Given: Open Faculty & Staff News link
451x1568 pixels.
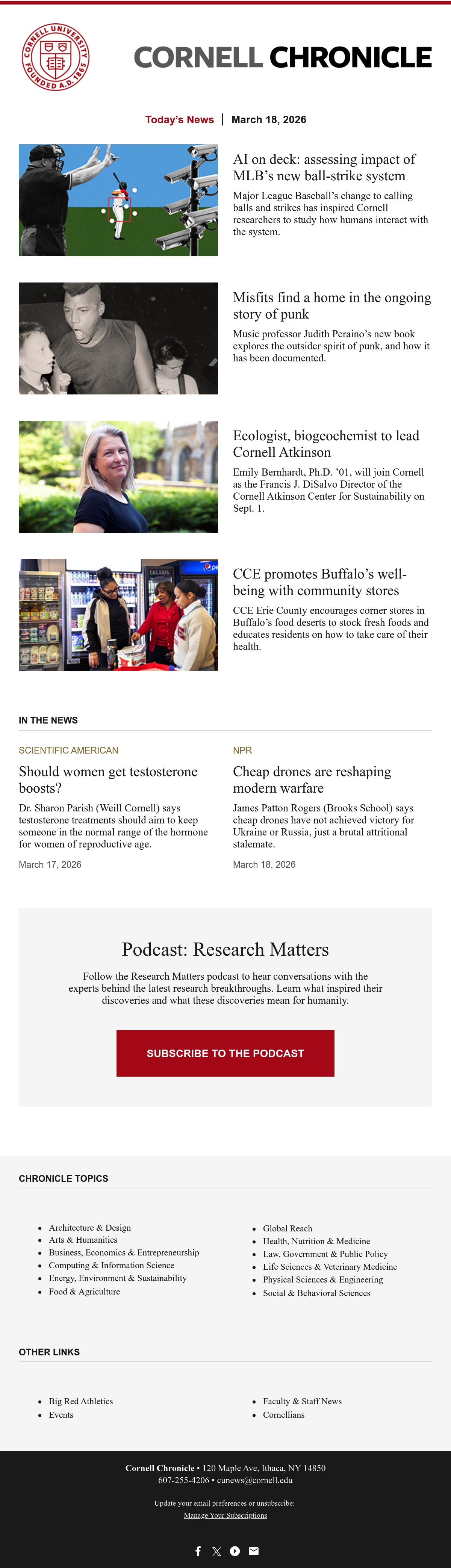Looking at the screenshot, I should pos(302,1401).
